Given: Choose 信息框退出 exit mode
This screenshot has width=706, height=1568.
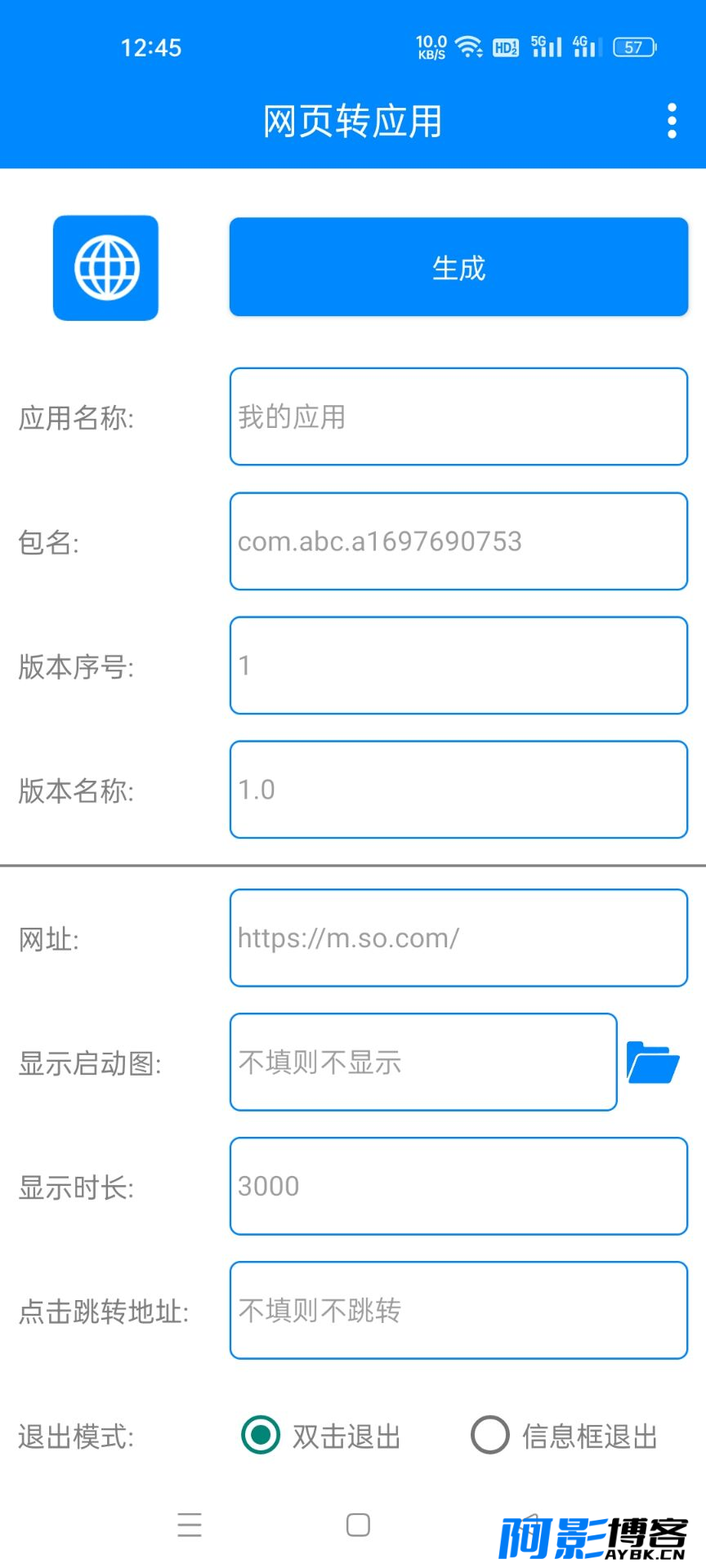Looking at the screenshot, I should click(x=565, y=1435).
